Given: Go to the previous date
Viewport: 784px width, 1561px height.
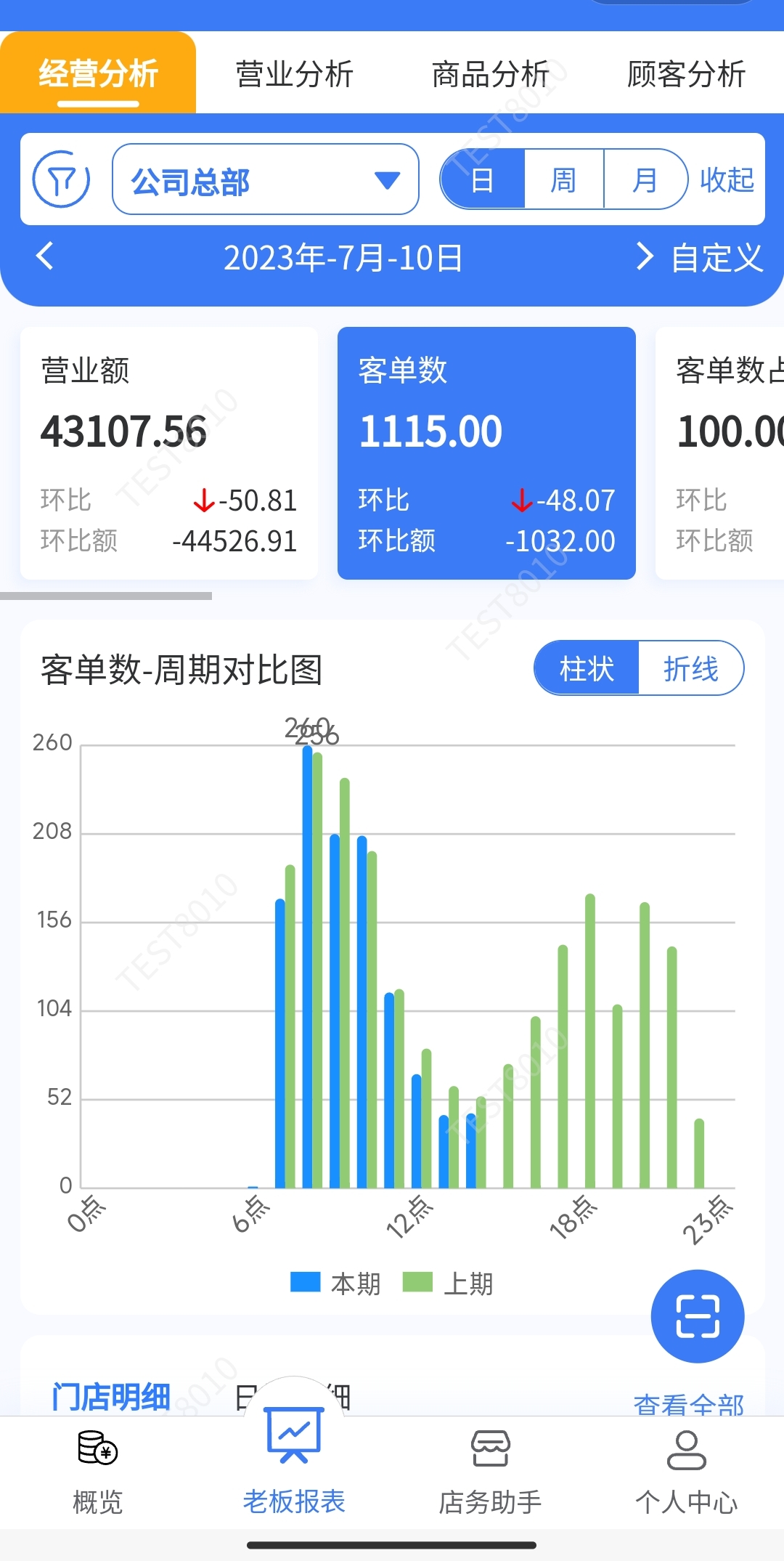Looking at the screenshot, I should (45, 256).
